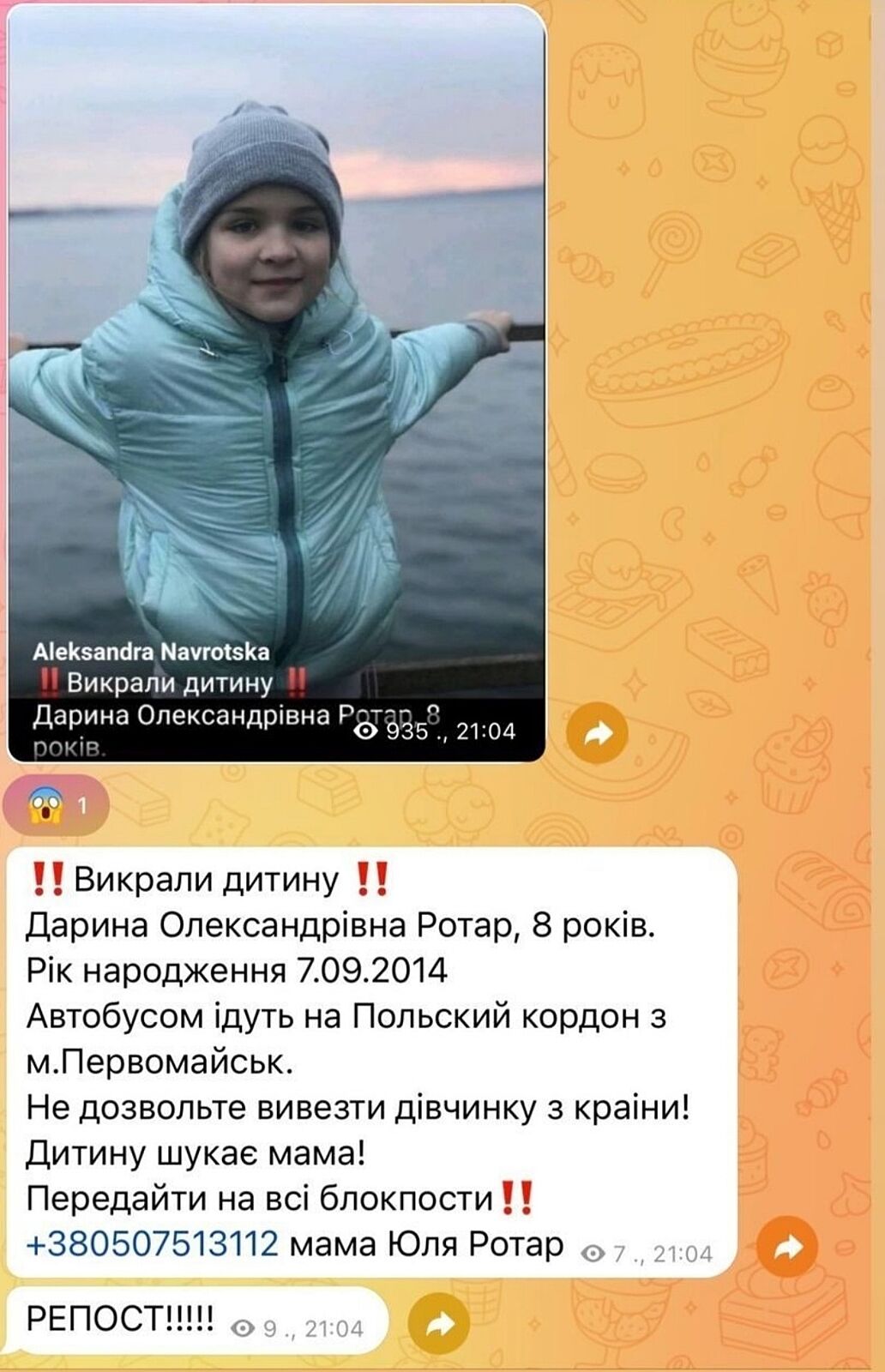Forward the photo message

(598, 732)
